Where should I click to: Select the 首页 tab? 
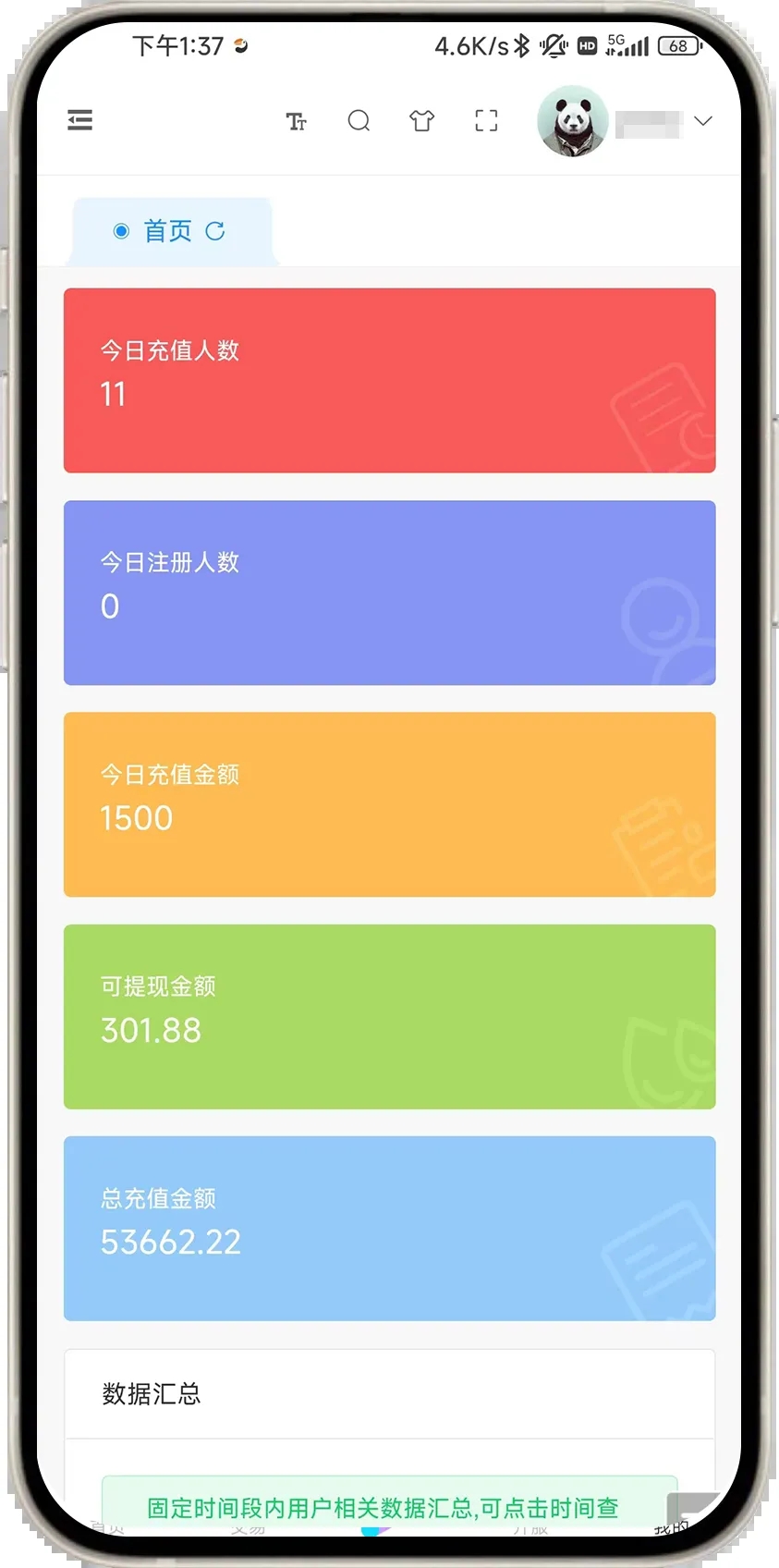(167, 231)
